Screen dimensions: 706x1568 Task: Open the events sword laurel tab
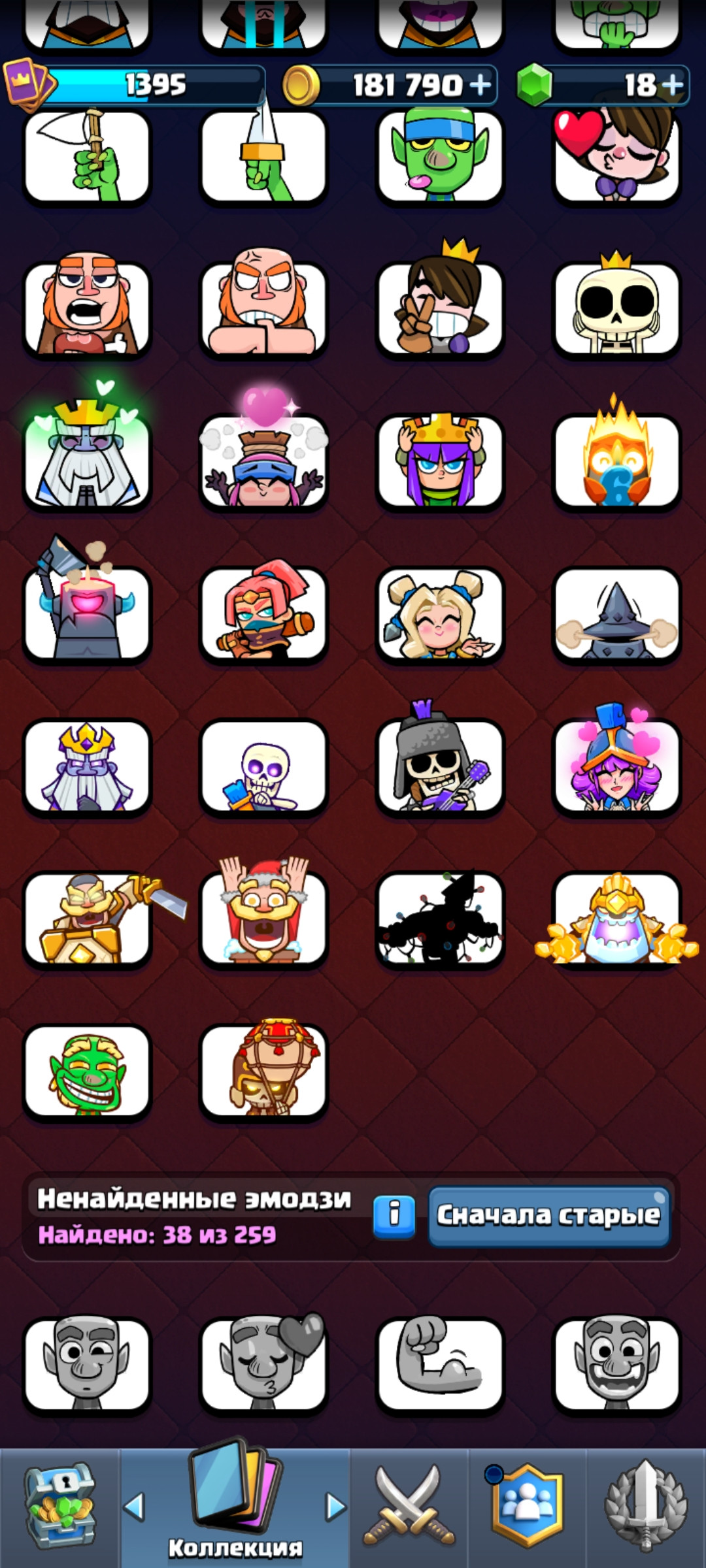pyautogui.click(x=646, y=1508)
